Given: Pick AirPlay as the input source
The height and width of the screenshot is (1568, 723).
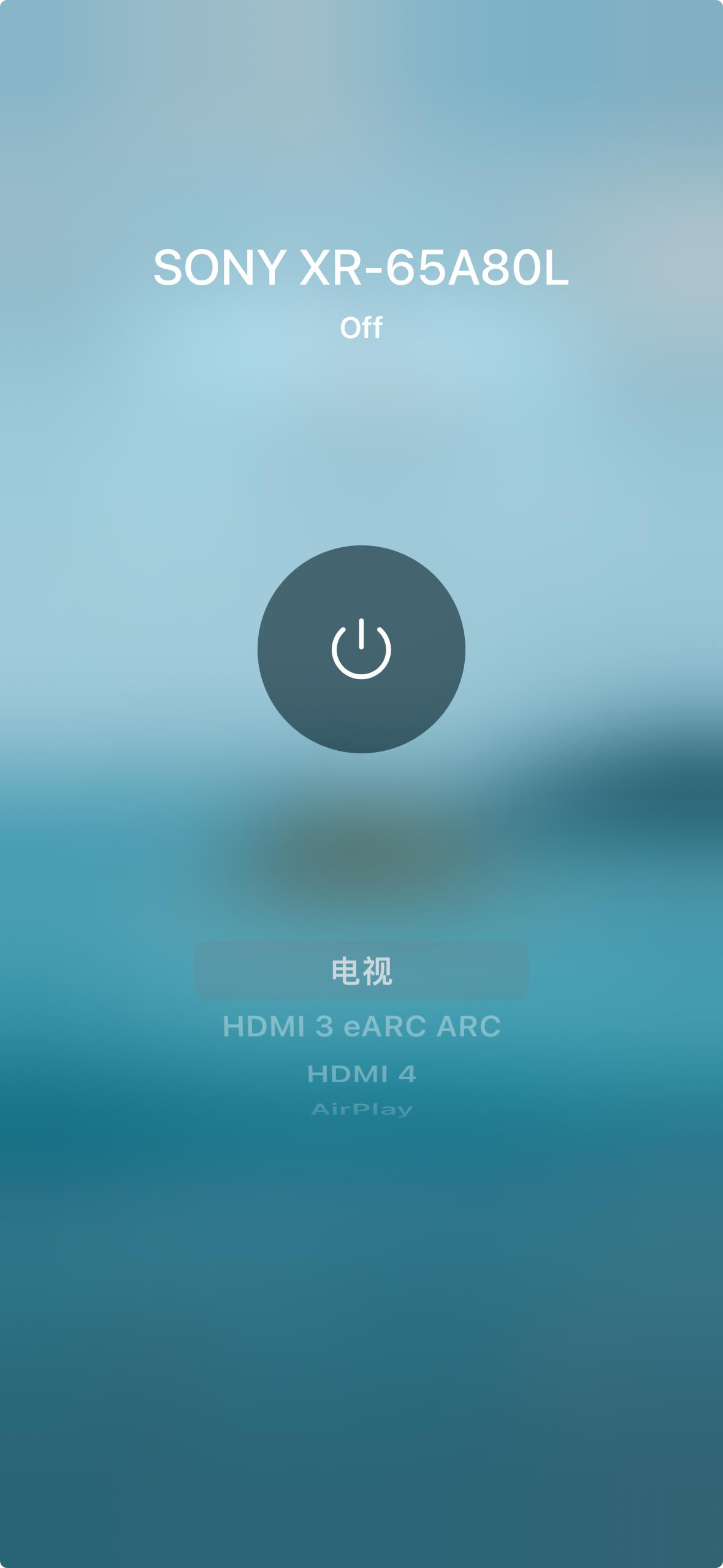Looking at the screenshot, I should 361,1109.
